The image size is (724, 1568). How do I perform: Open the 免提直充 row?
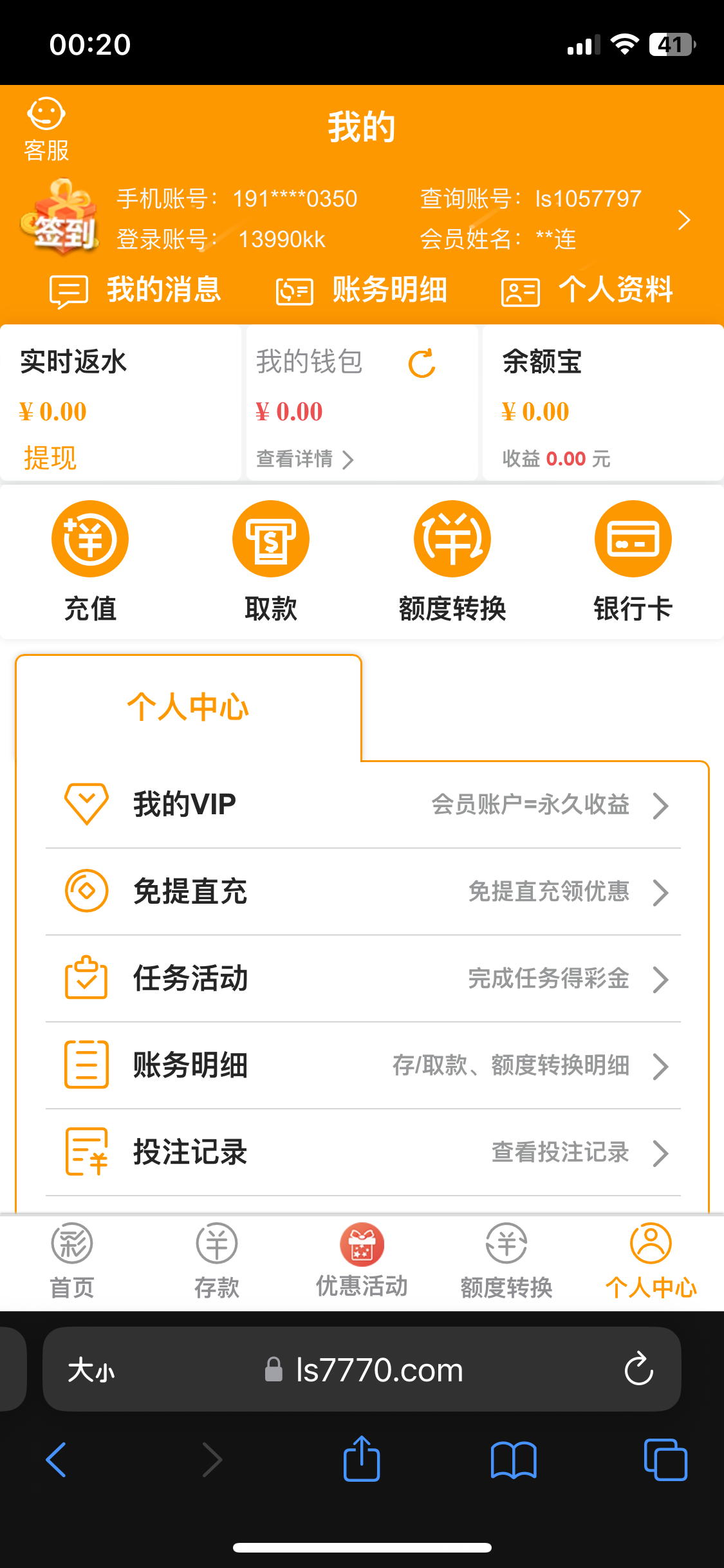(x=363, y=891)
